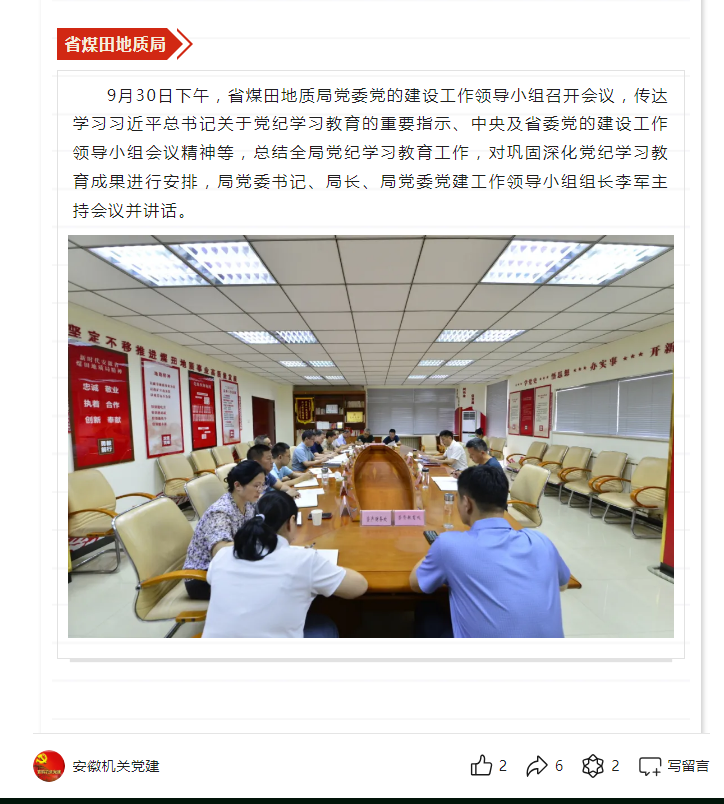Open the share count showing 6
The image size is (724, 804).
click(x=558, y=766)
